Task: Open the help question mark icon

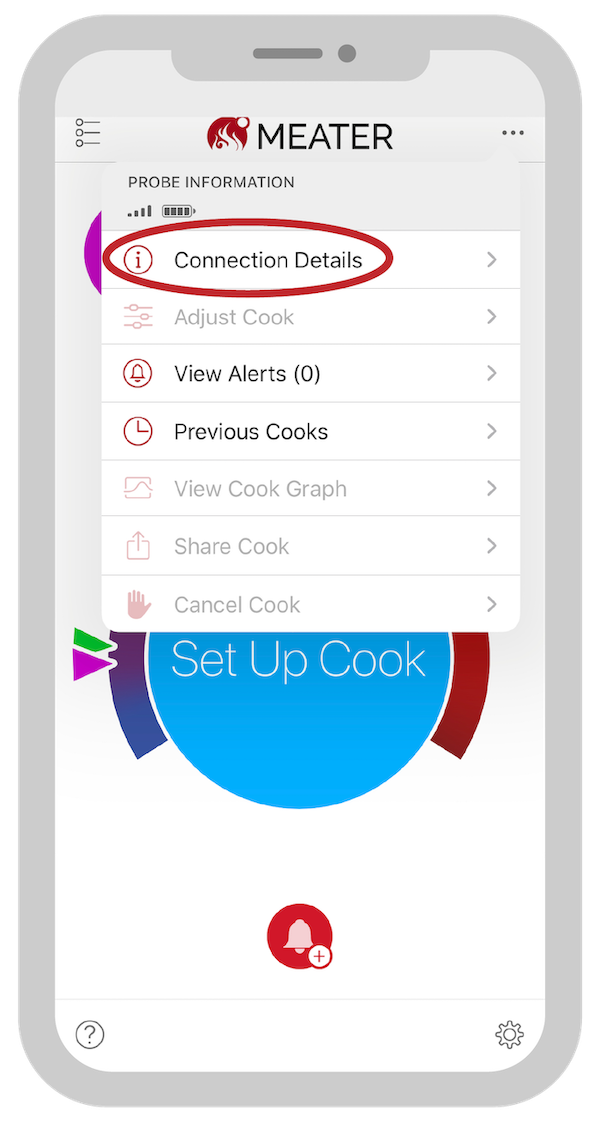Action: (x=90, y=1034)
